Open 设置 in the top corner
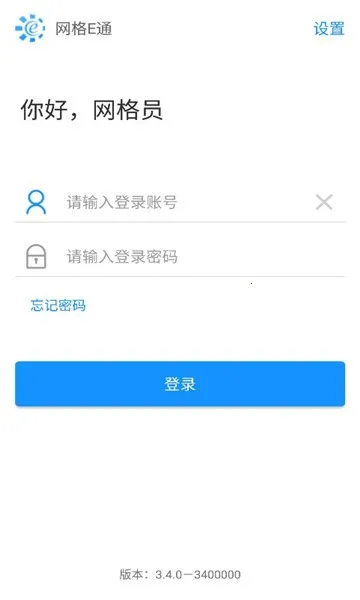This screenshot has height=600, width=360. 329,29
